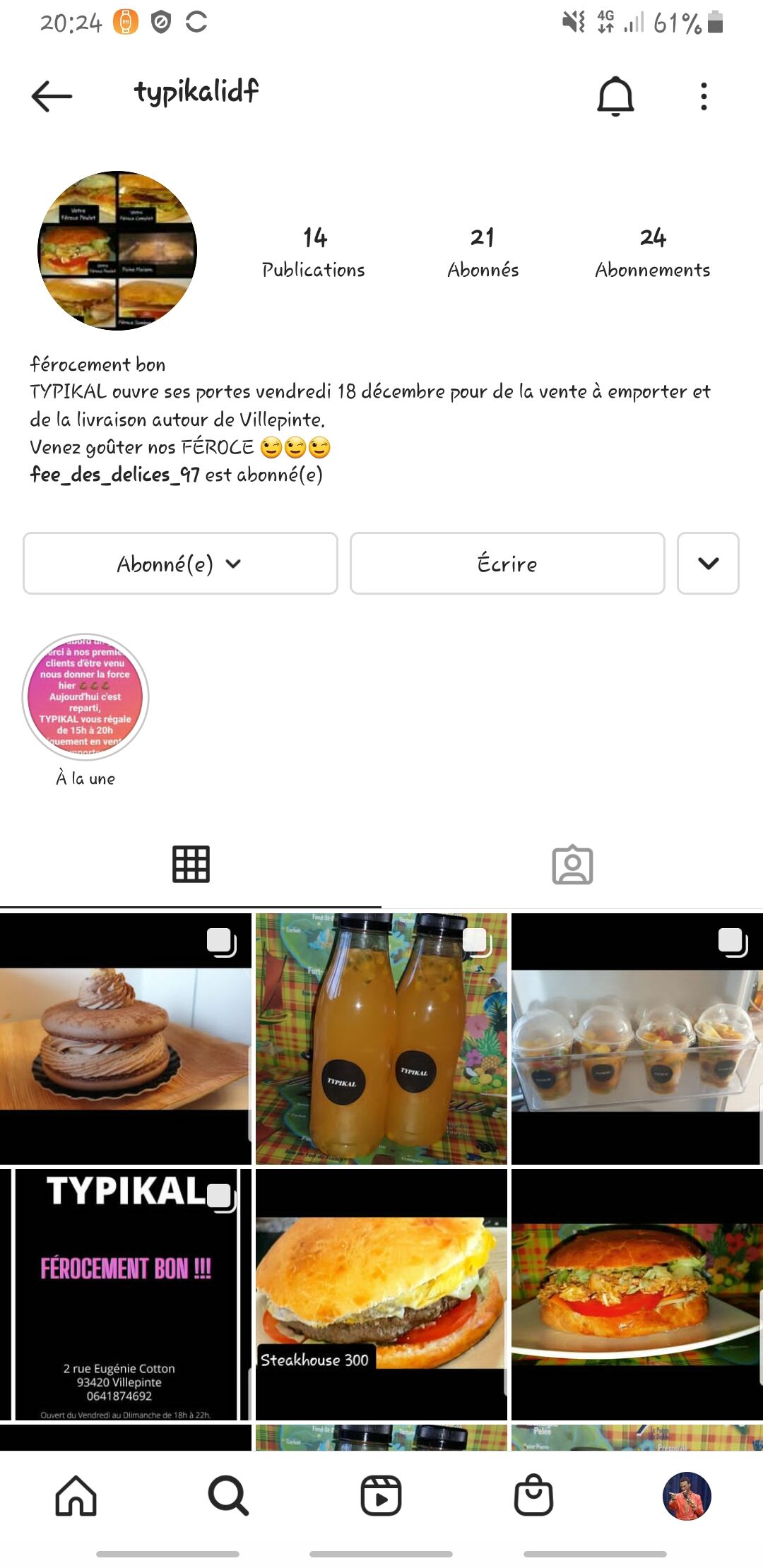View typikalidf's profile picture
763x1568 pixels.
117,250
